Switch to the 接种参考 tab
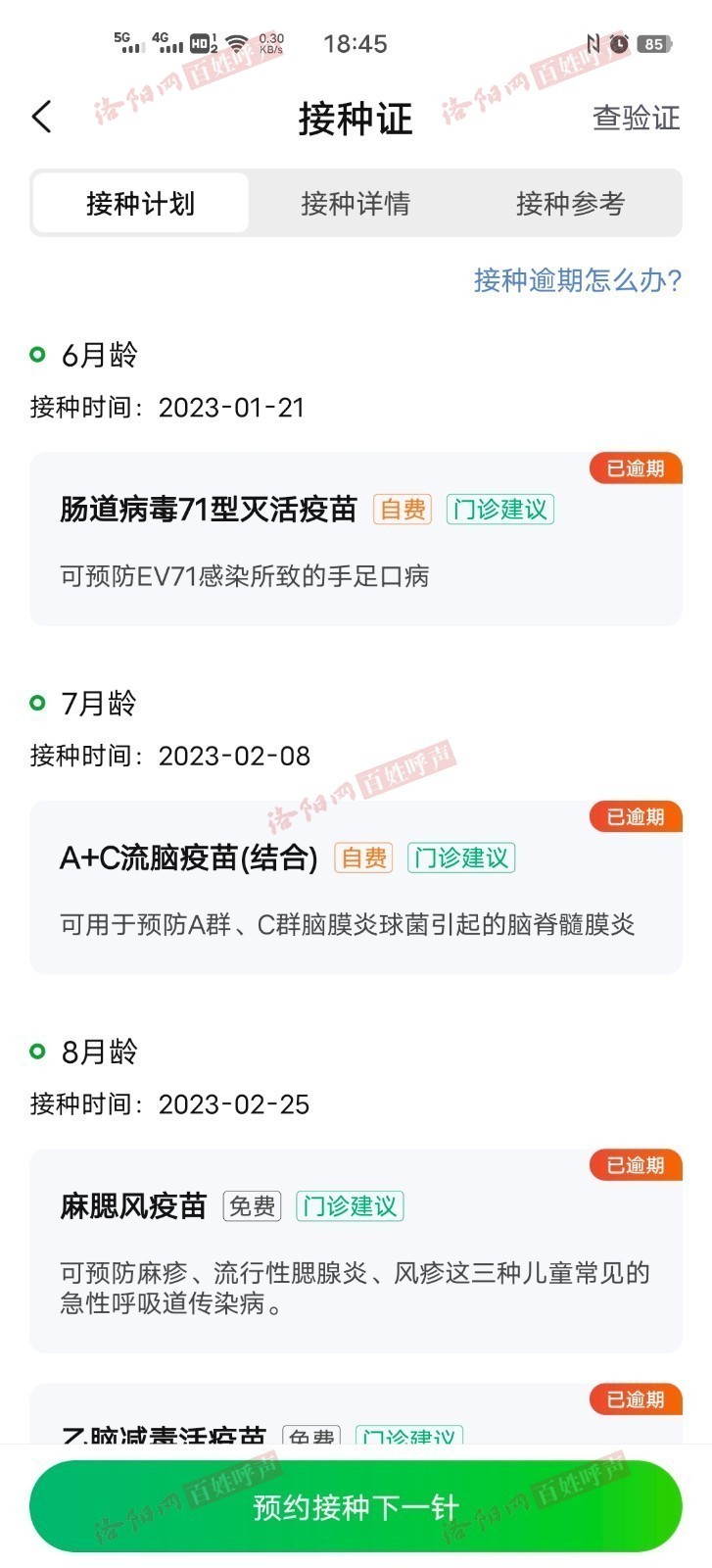This screenshot has width=712, height=1568. [570, 203]
